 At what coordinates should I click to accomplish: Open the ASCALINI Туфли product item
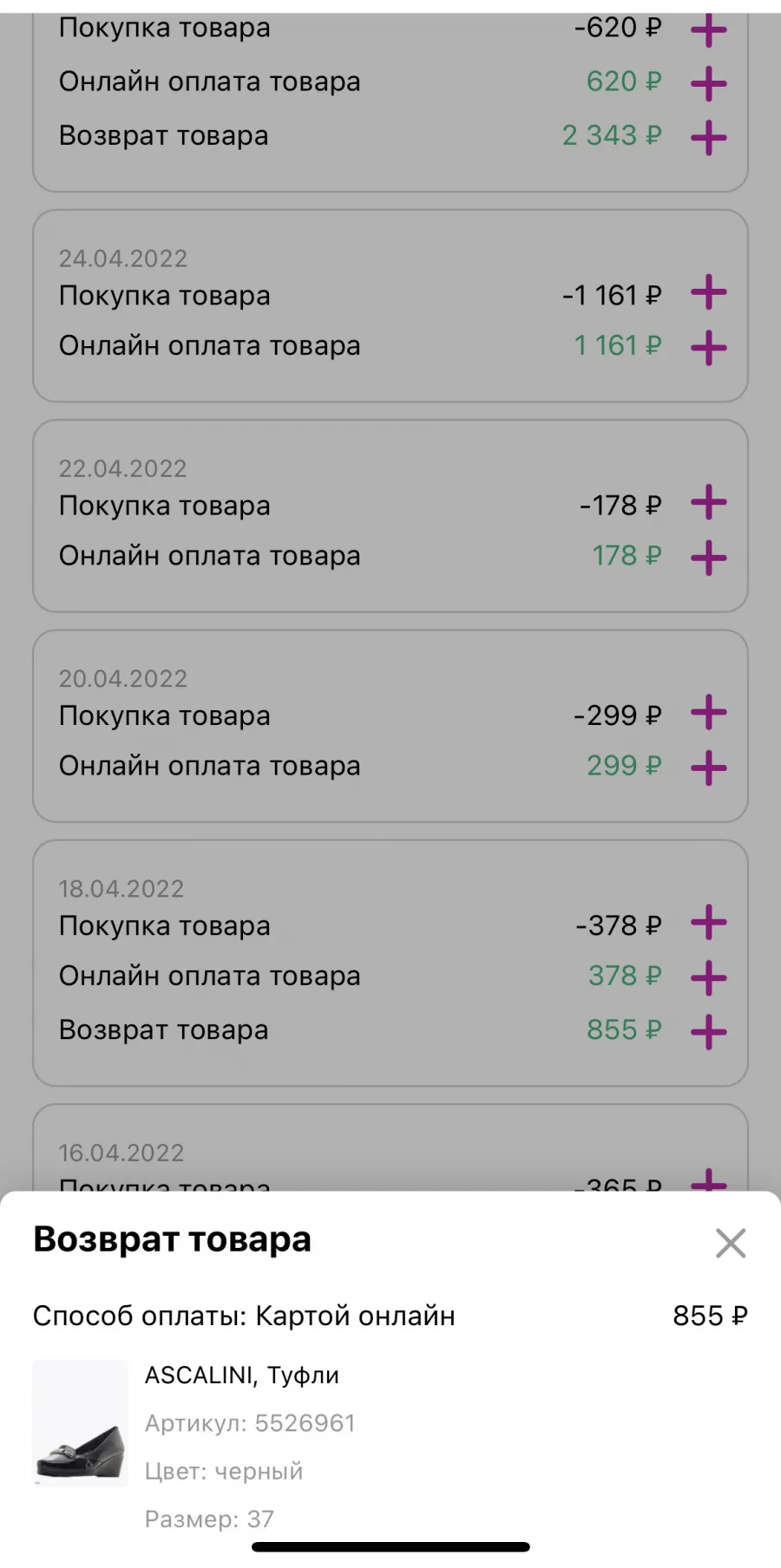(390, 1447)
